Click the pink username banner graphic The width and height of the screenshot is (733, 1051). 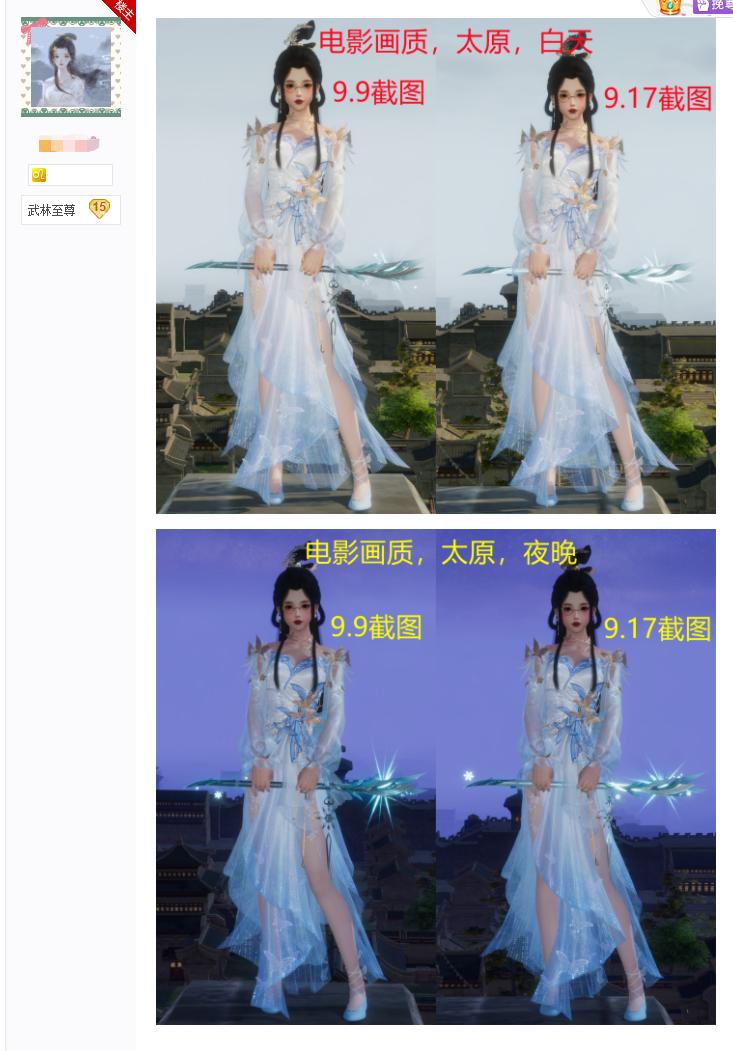(70, 143)
